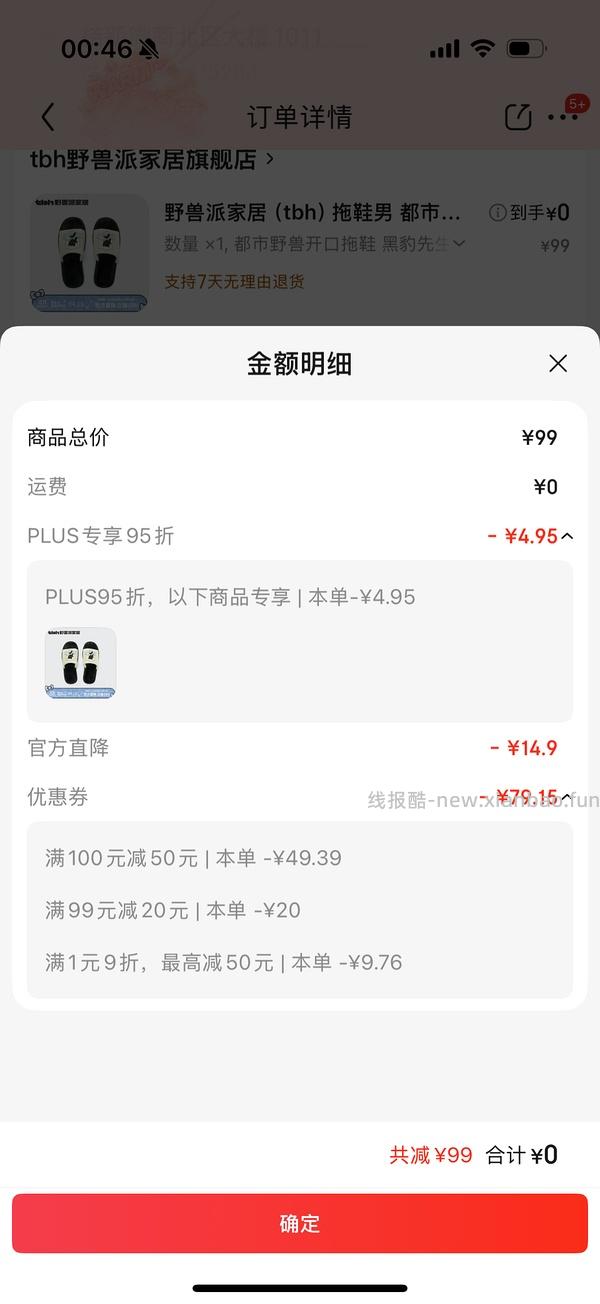600x1304 pixels.
Task: Open tbh野兽派家居旗舰店 store page
Action: coord(152,160)
